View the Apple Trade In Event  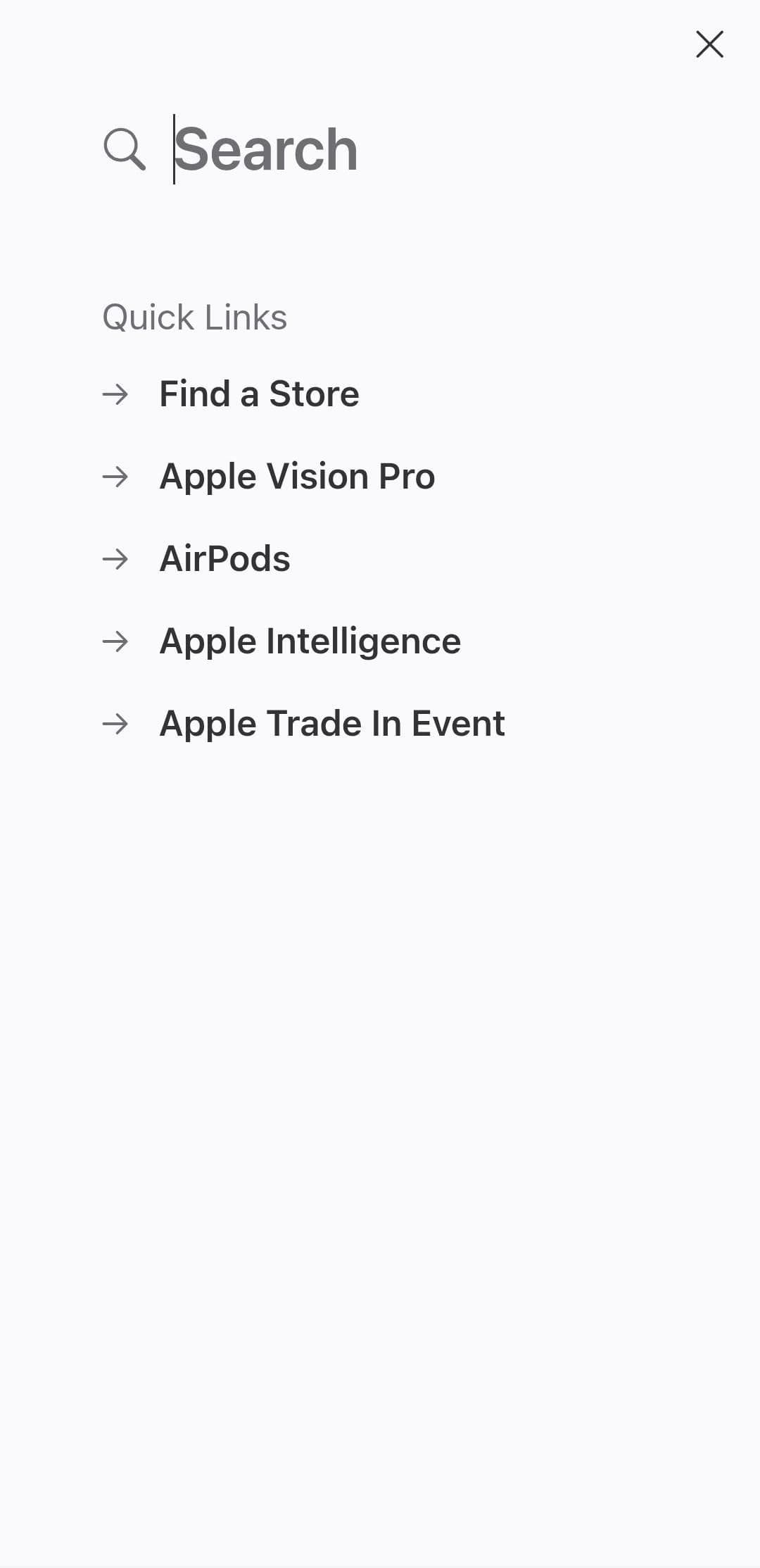[331, 724]
